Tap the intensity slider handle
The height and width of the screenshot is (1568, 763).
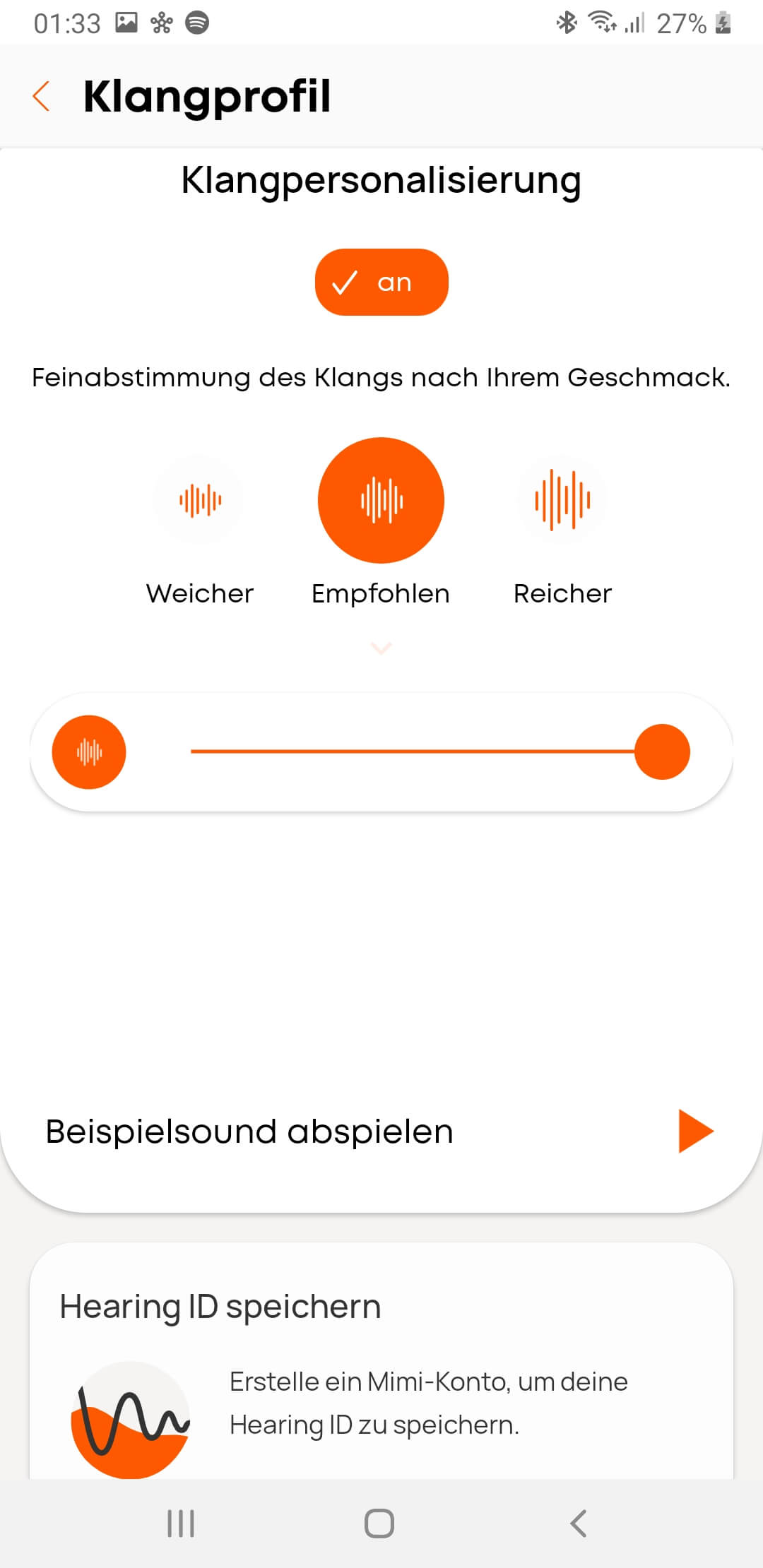[662, 752]
